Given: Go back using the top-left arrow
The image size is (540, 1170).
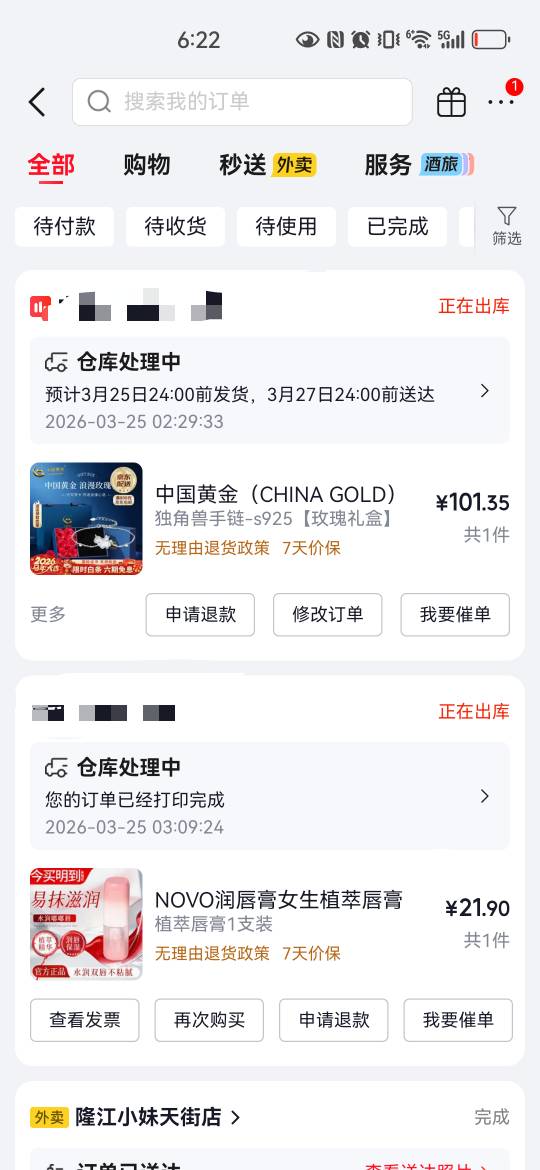Looking at the screenshot, I should pyautogui.click(x=37, y=102).
